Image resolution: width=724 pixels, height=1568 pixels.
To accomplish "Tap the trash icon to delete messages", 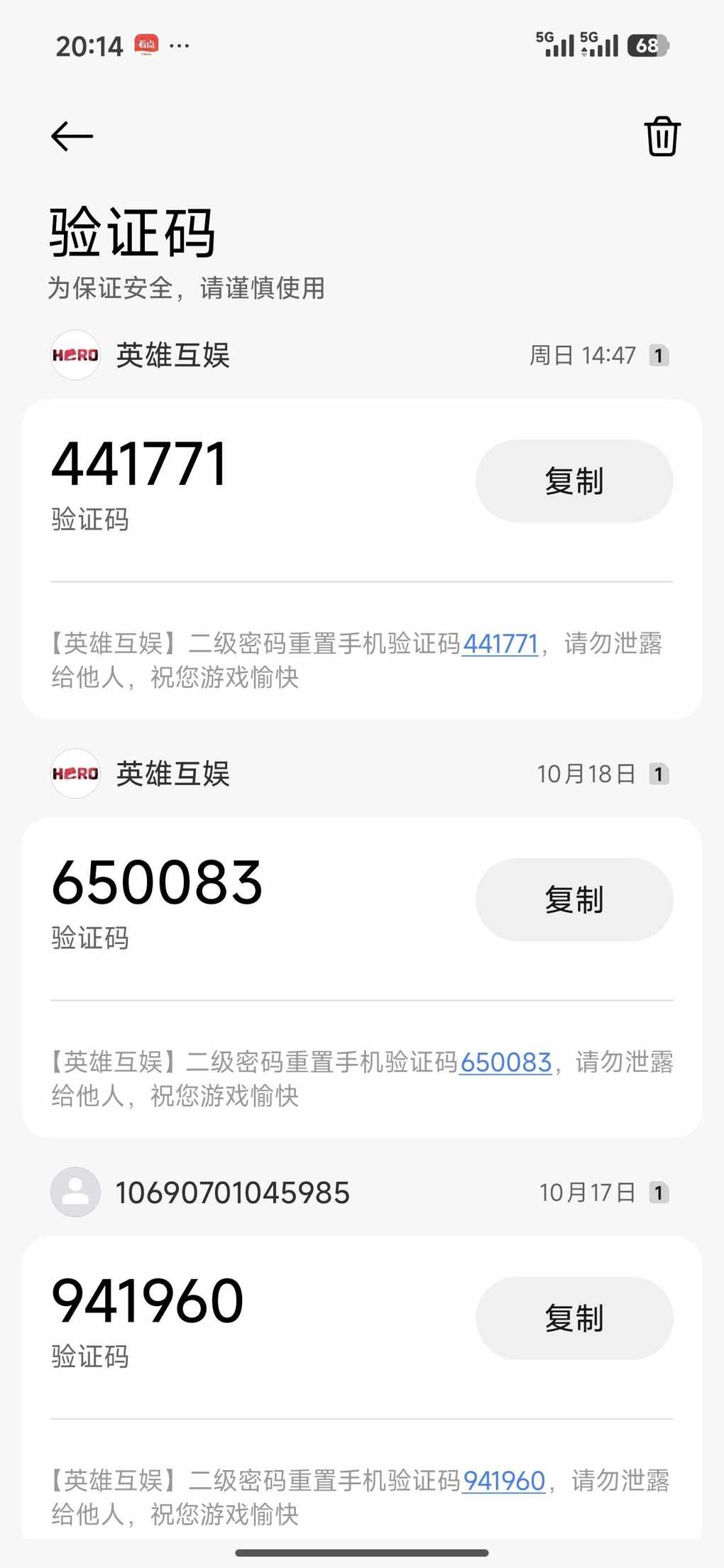I will click(662, 136).
